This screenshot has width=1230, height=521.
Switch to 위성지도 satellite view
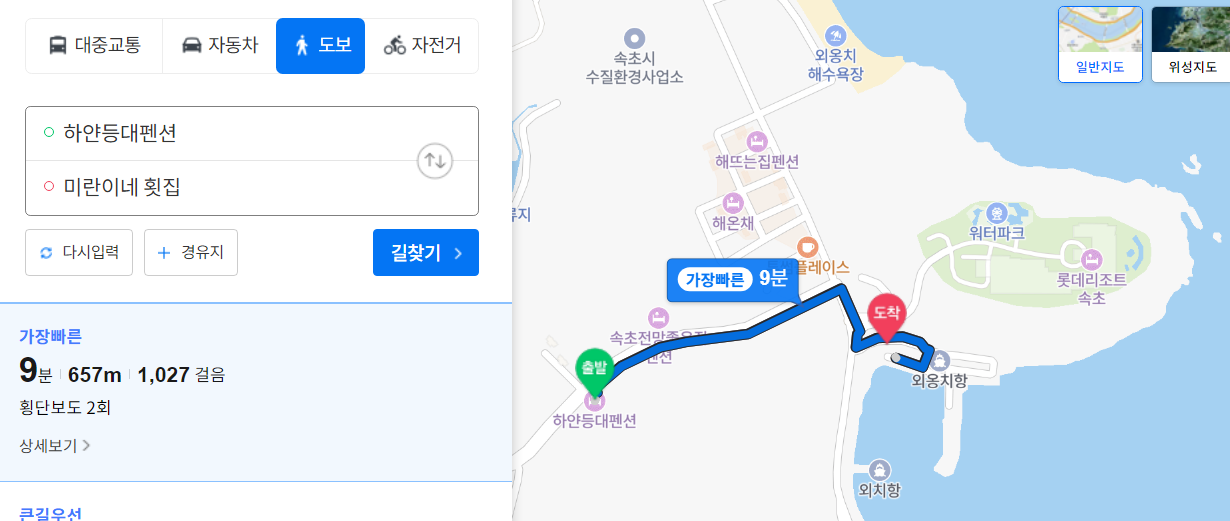[1190, 45]
